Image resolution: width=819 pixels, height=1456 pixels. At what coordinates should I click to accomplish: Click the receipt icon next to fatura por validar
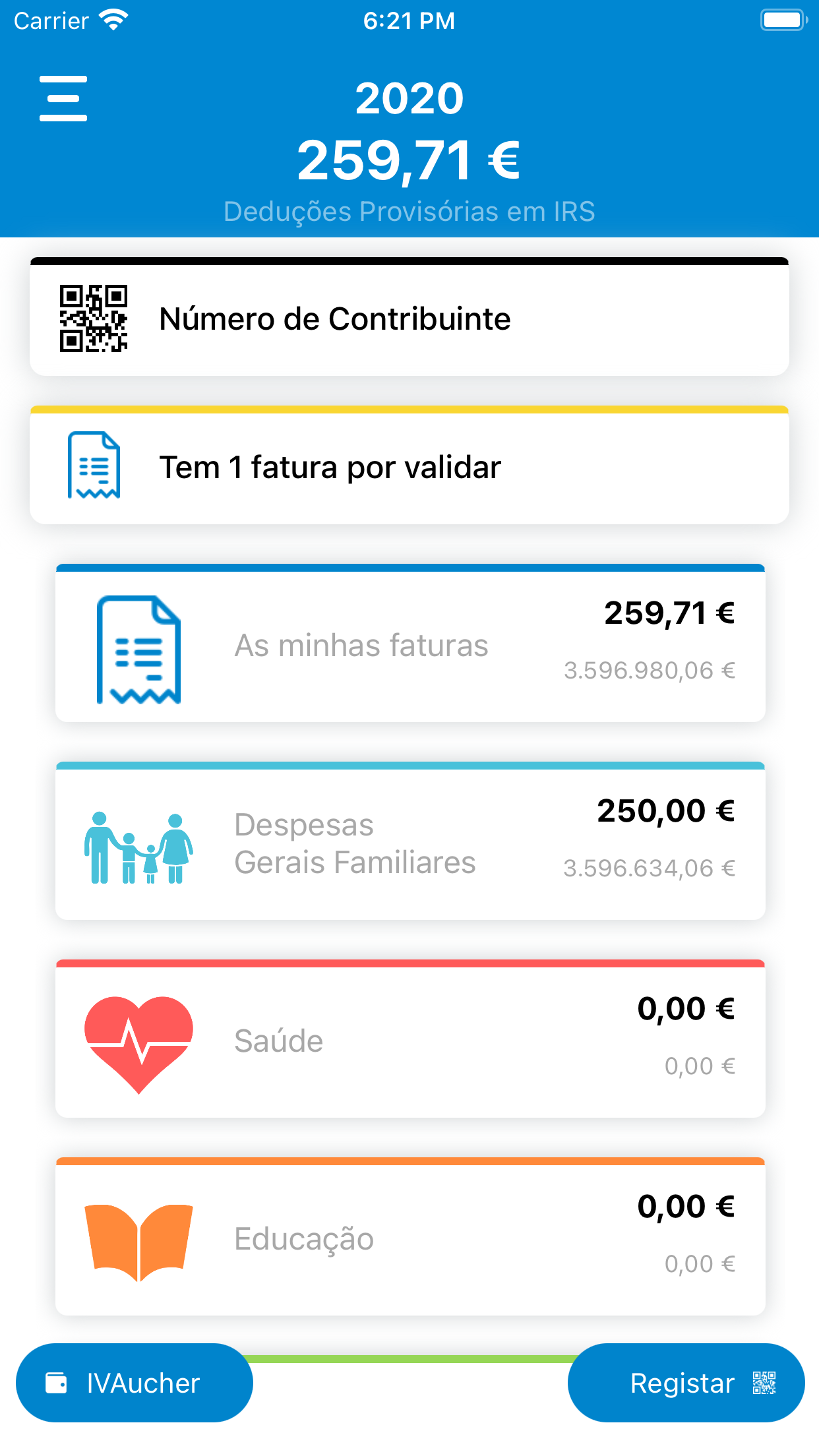click(x=94, y=466)
